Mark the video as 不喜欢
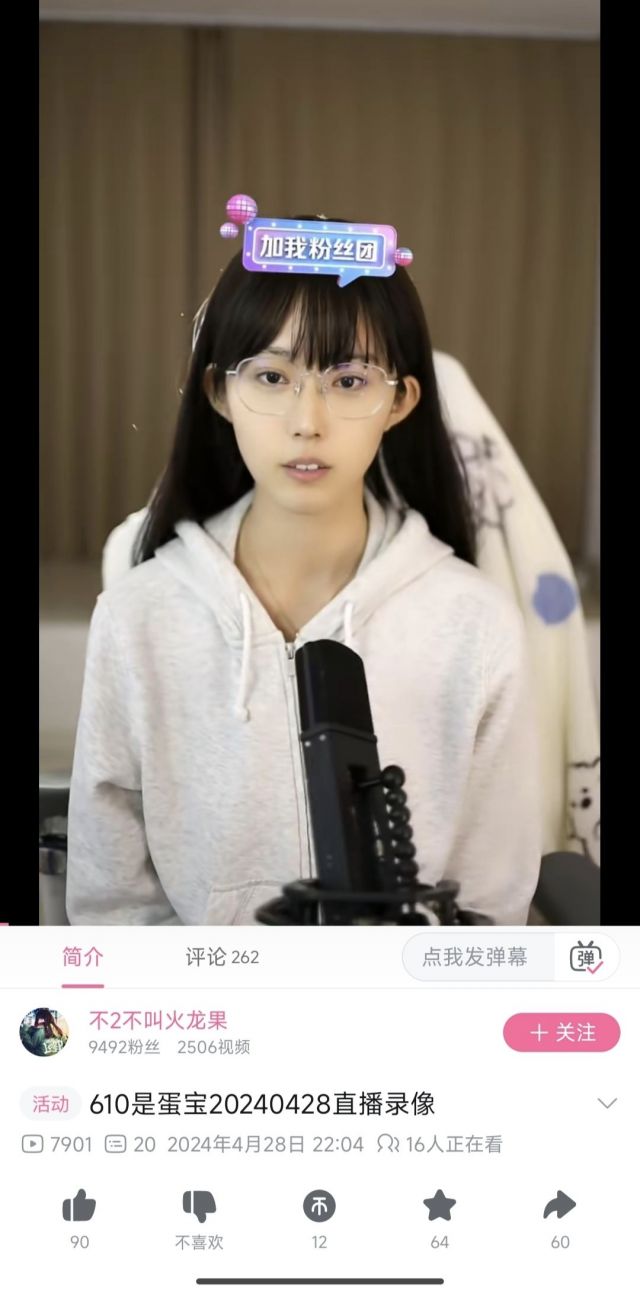Viewport: 640px width, 1294px height. pyautogui.click(x=199, y=1207)
